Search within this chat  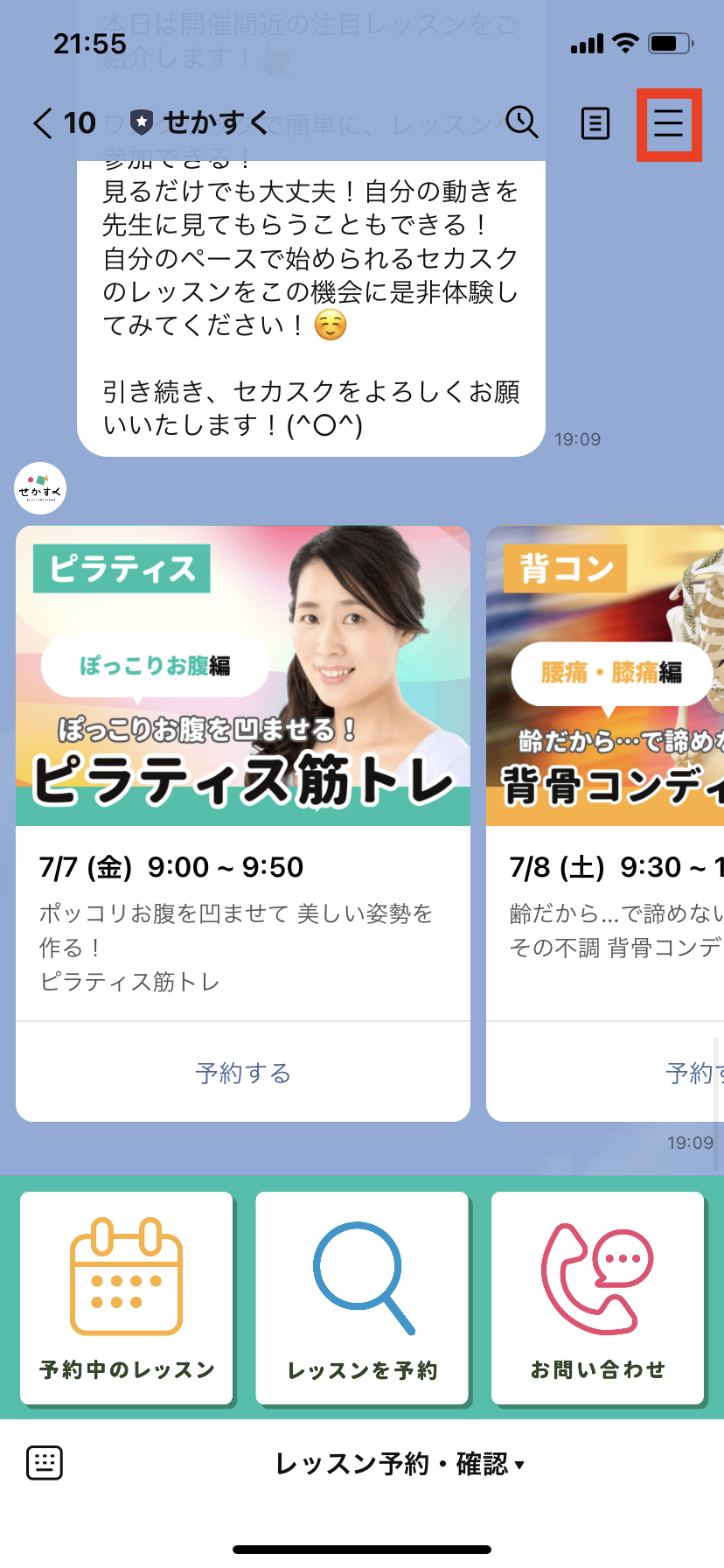pyautogui.click(x=522, y=123)
